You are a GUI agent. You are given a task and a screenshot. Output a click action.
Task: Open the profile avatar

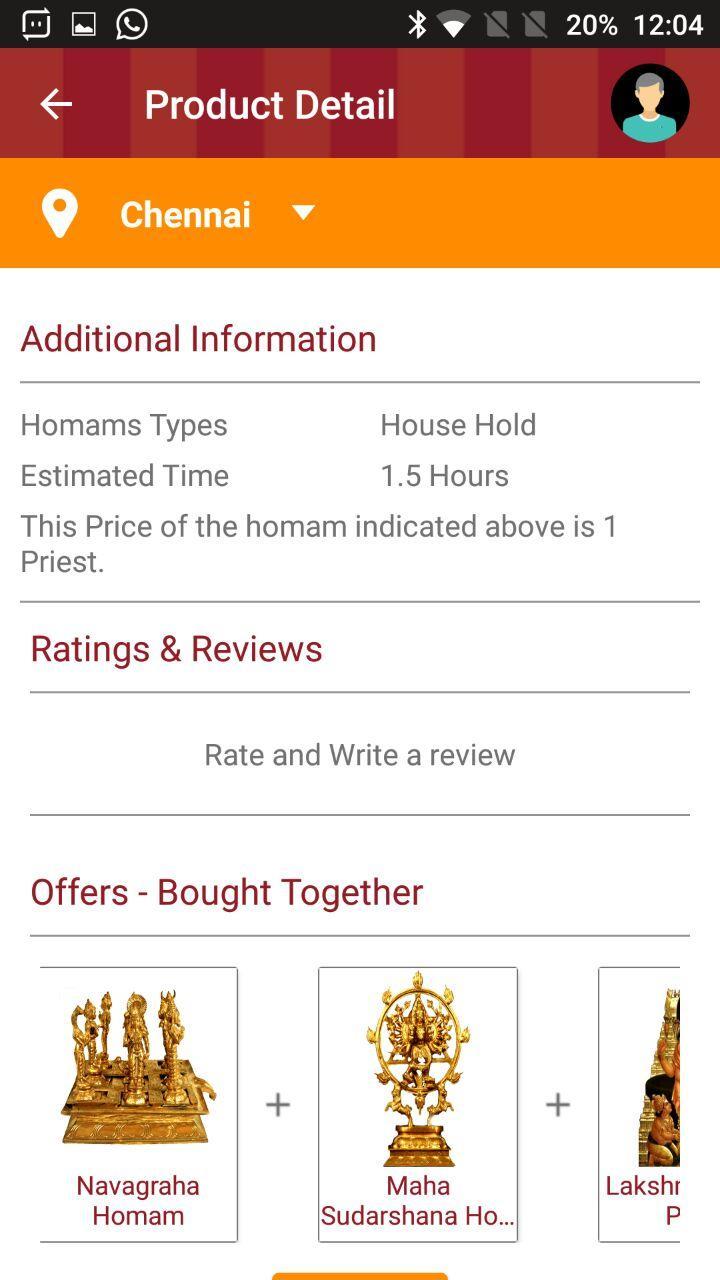(x=650, y=104)
